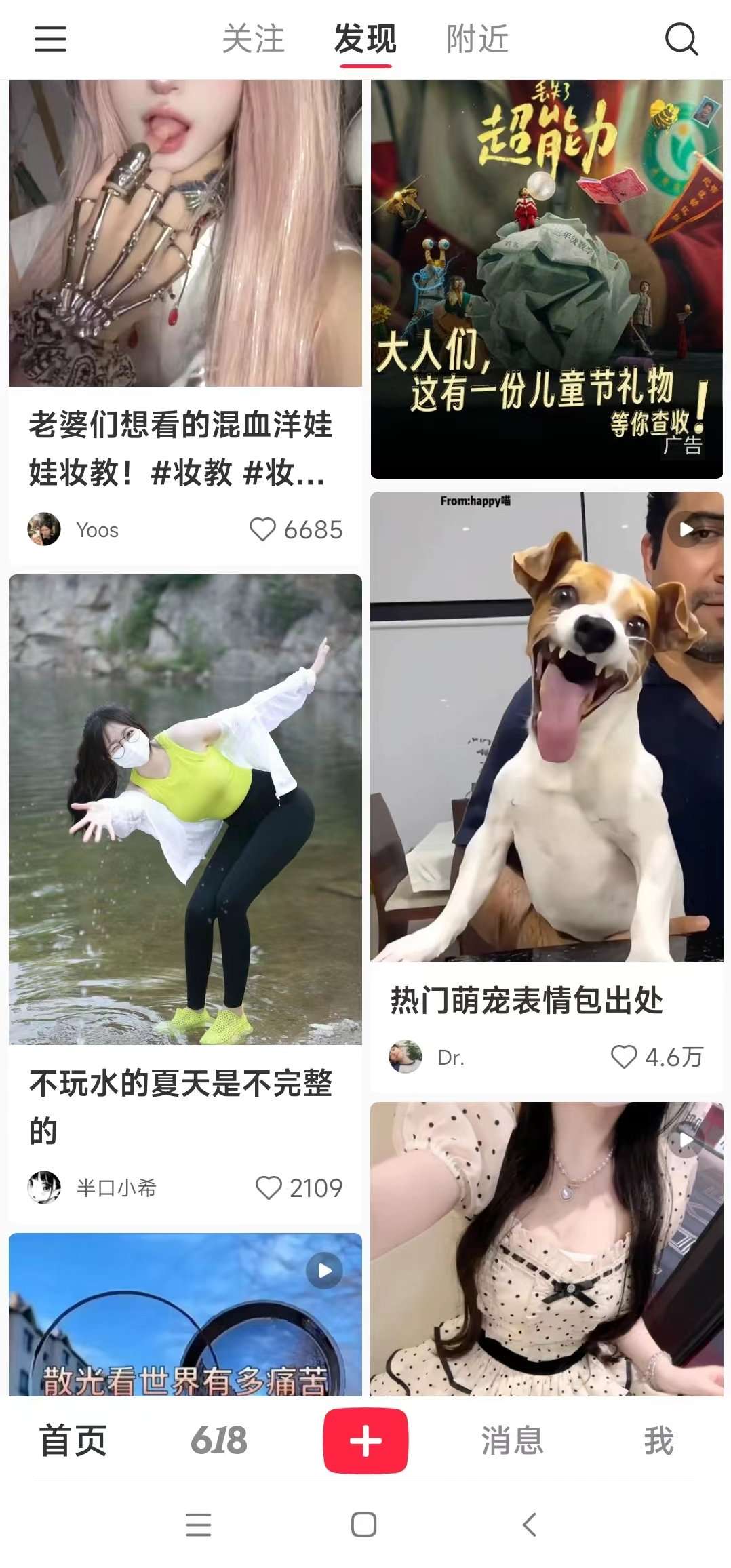Open the 儿童节礼物 ad card
Screen dimensions: 731x1568
pos(547,279)
